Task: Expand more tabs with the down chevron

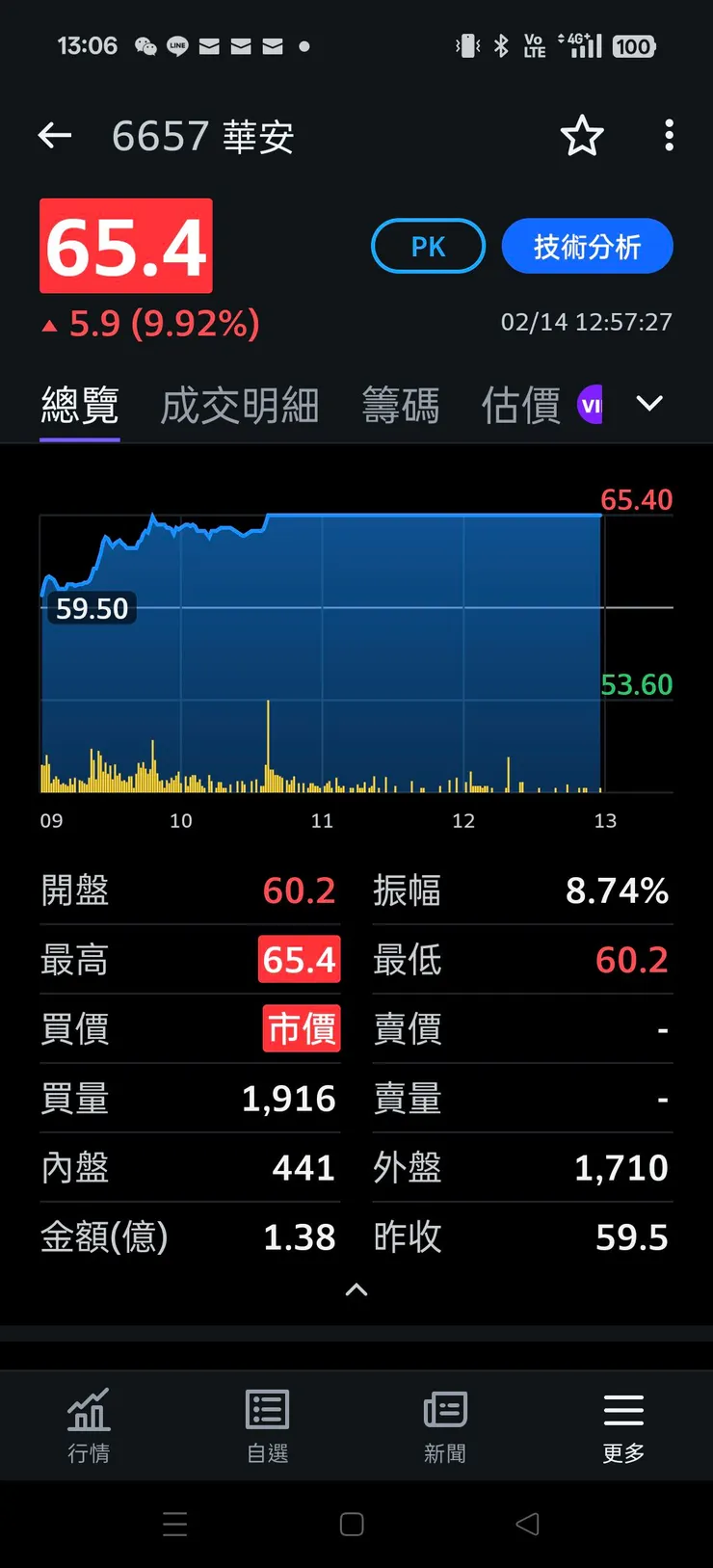Action: 648,404
